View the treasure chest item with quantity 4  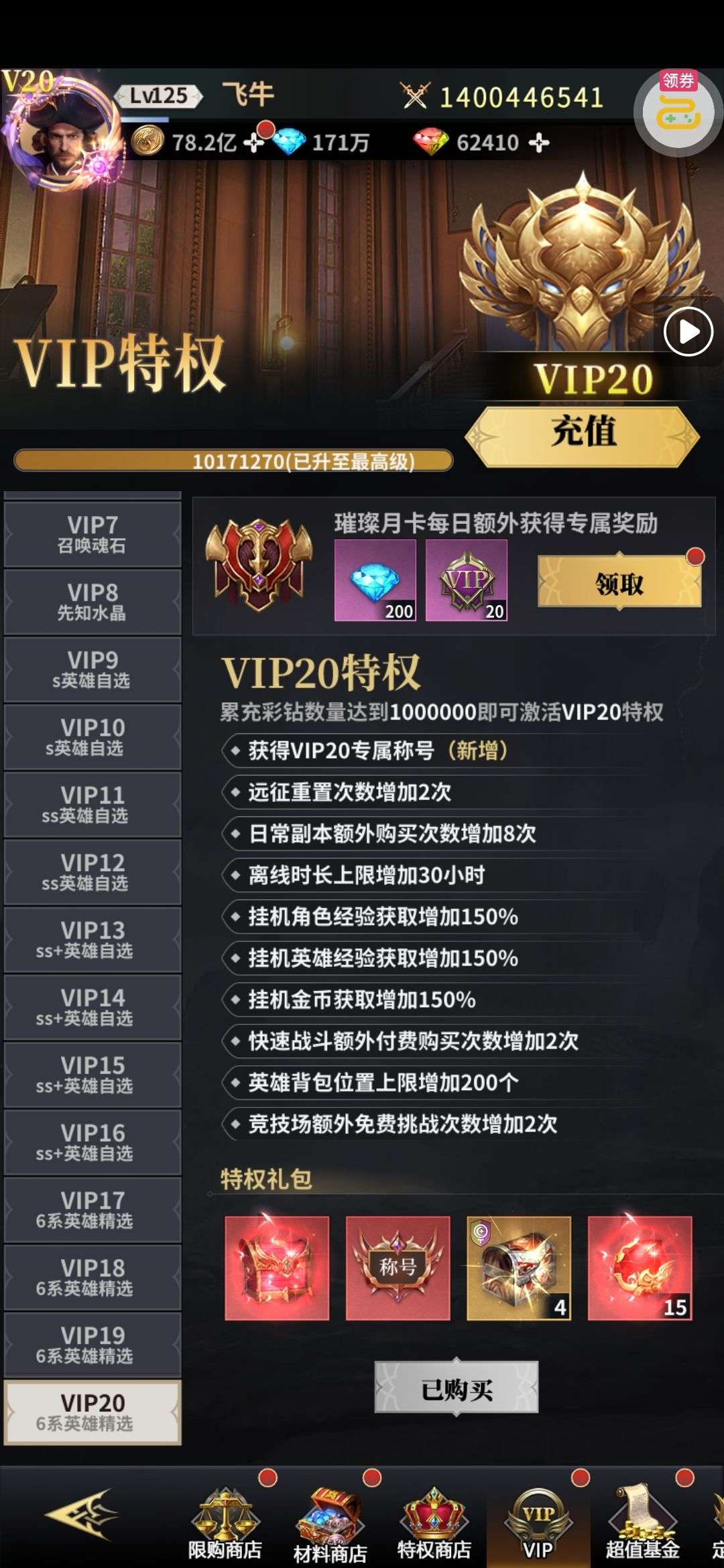[518, 1267]
